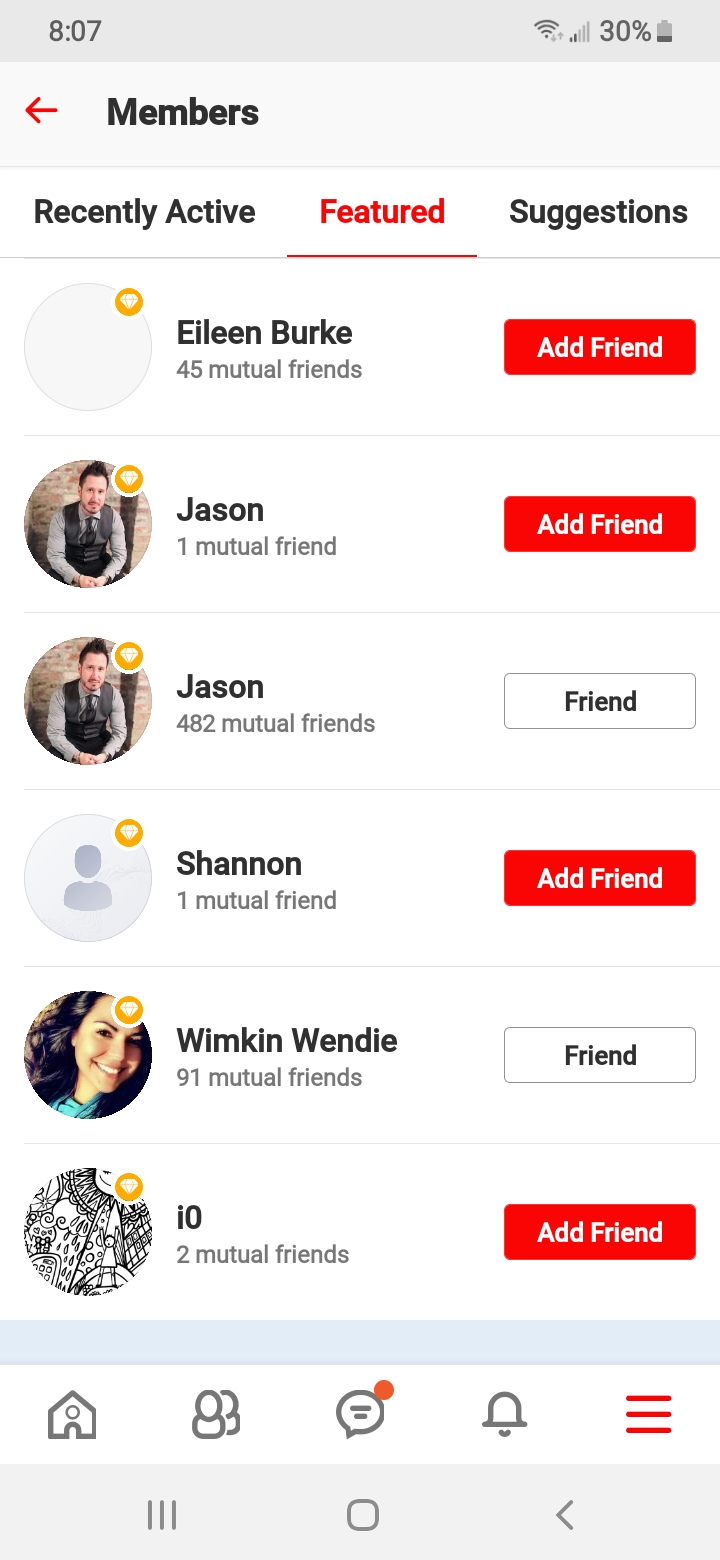The image size is (720, 1560).
Task: Go back using the red arrow
Action: (41, 111)
